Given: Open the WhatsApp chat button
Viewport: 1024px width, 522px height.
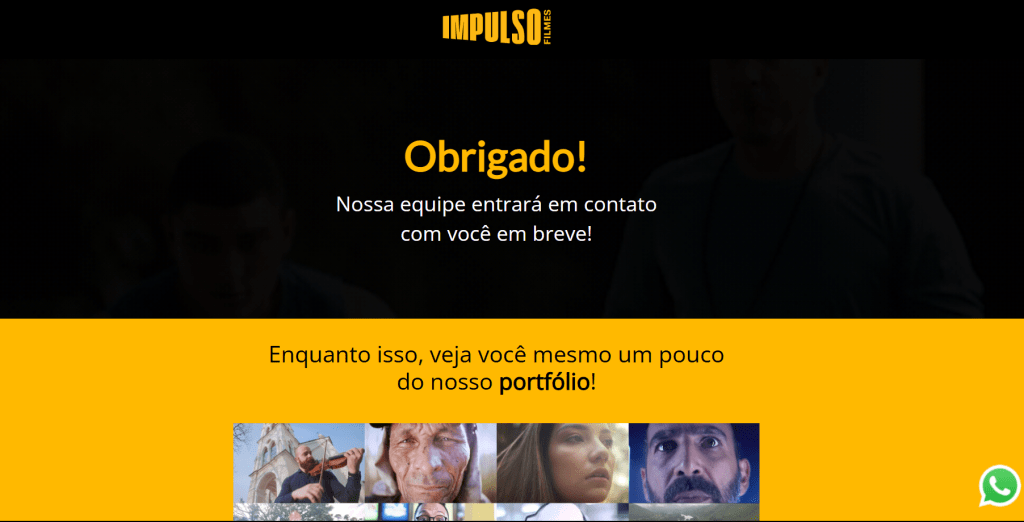Looking at the screenshot, I should click(999, 486).
